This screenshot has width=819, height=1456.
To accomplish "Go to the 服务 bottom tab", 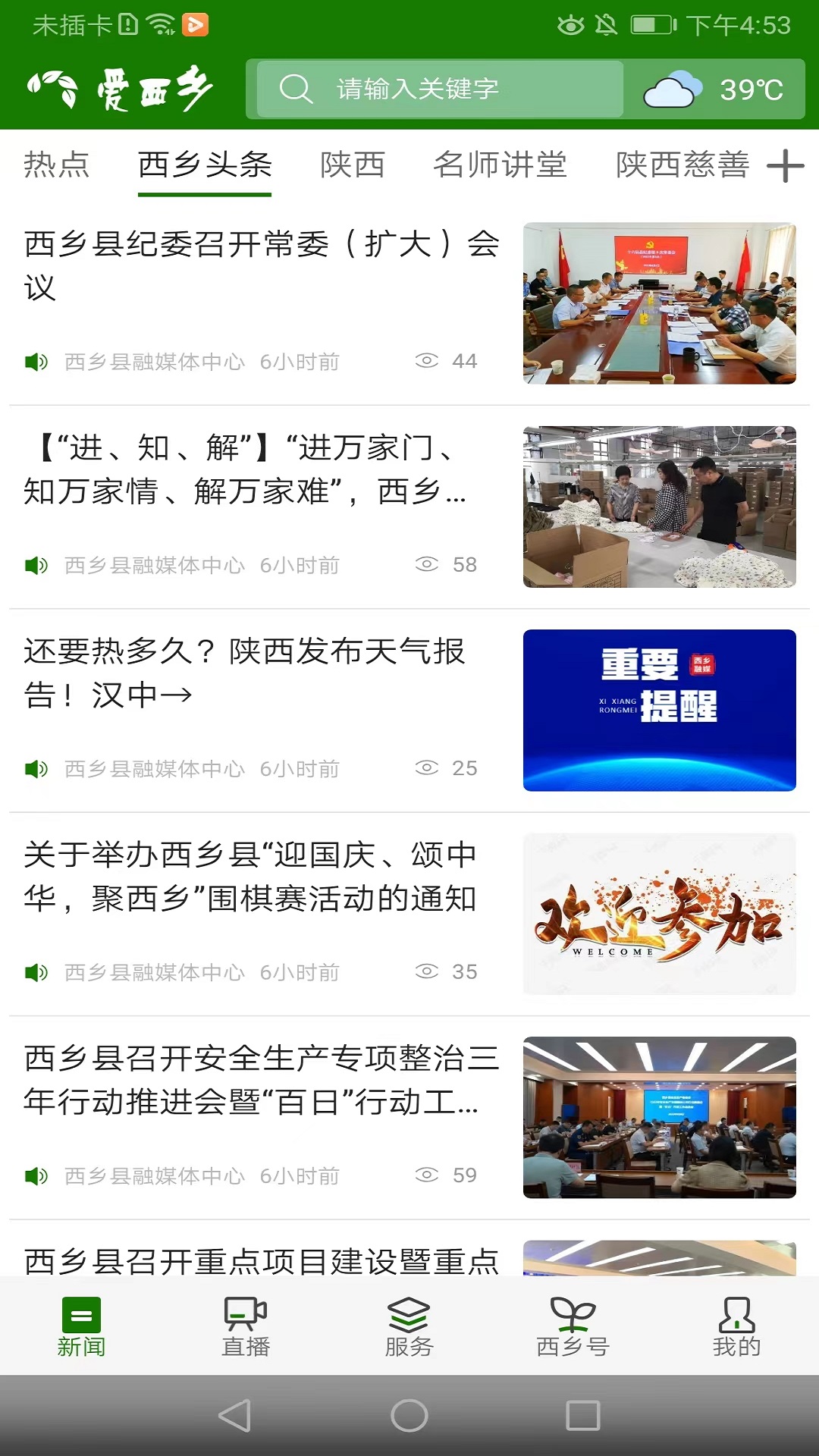I will [409, 1327].
